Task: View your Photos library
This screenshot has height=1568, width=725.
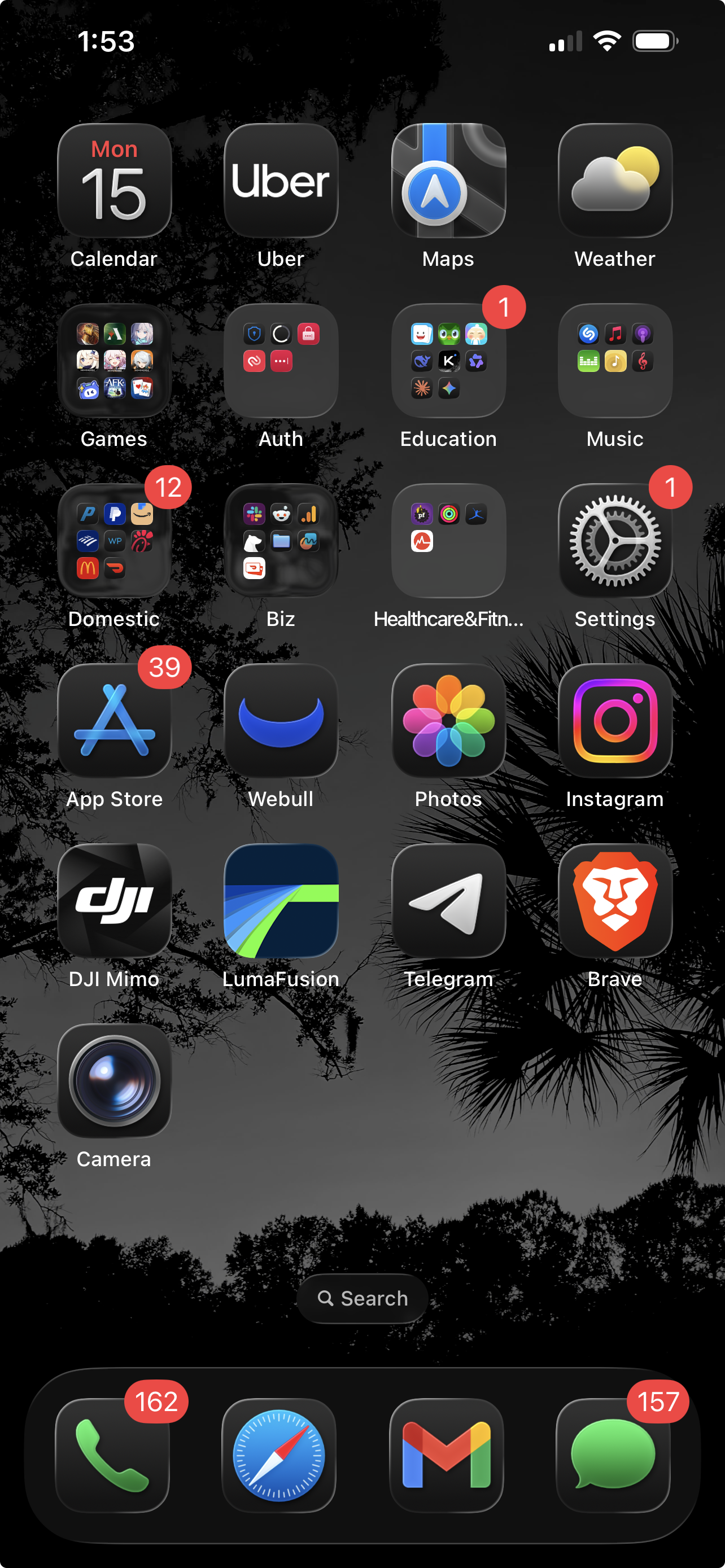Action: (x=448, y=721)
